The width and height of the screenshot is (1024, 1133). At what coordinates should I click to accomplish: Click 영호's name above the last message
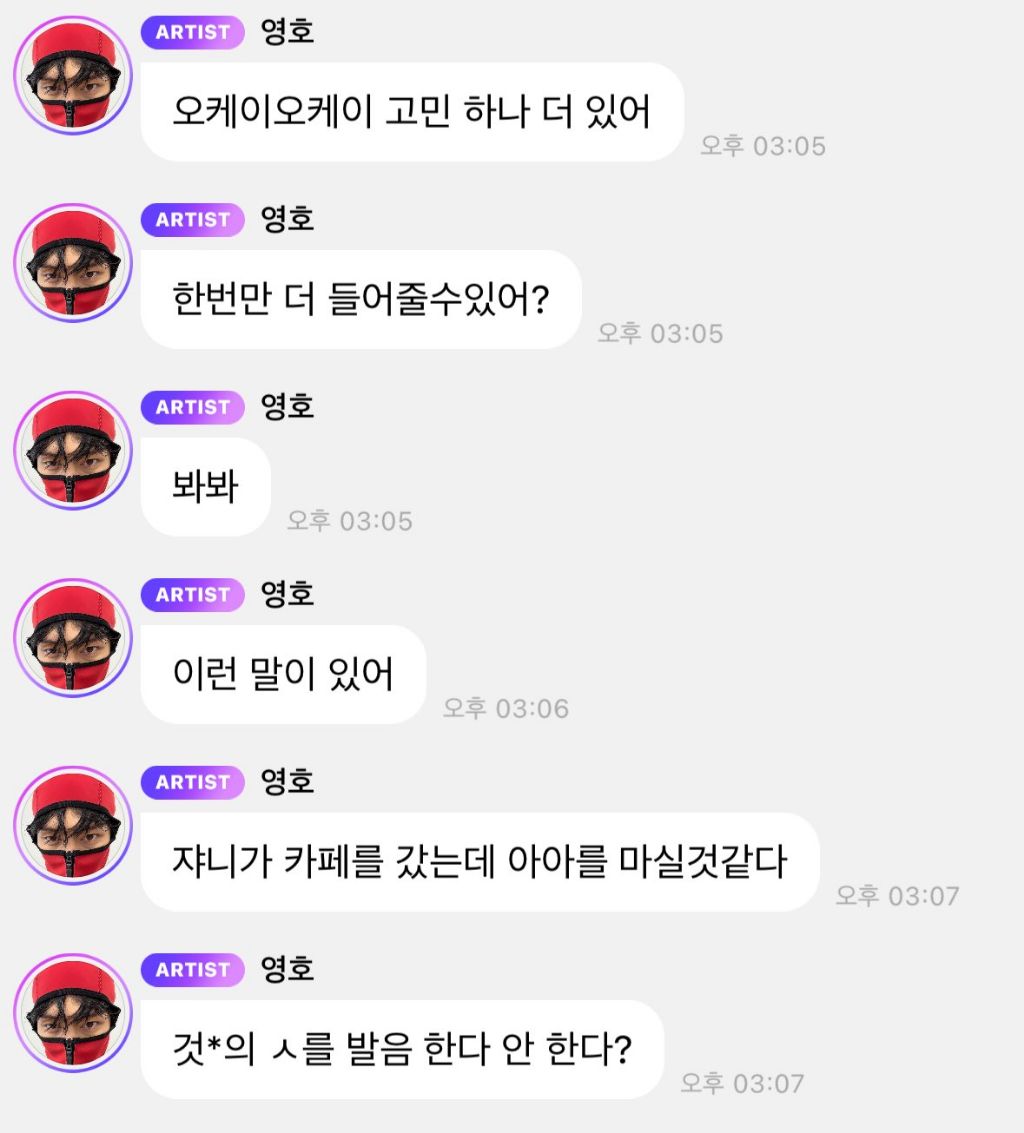287,967
